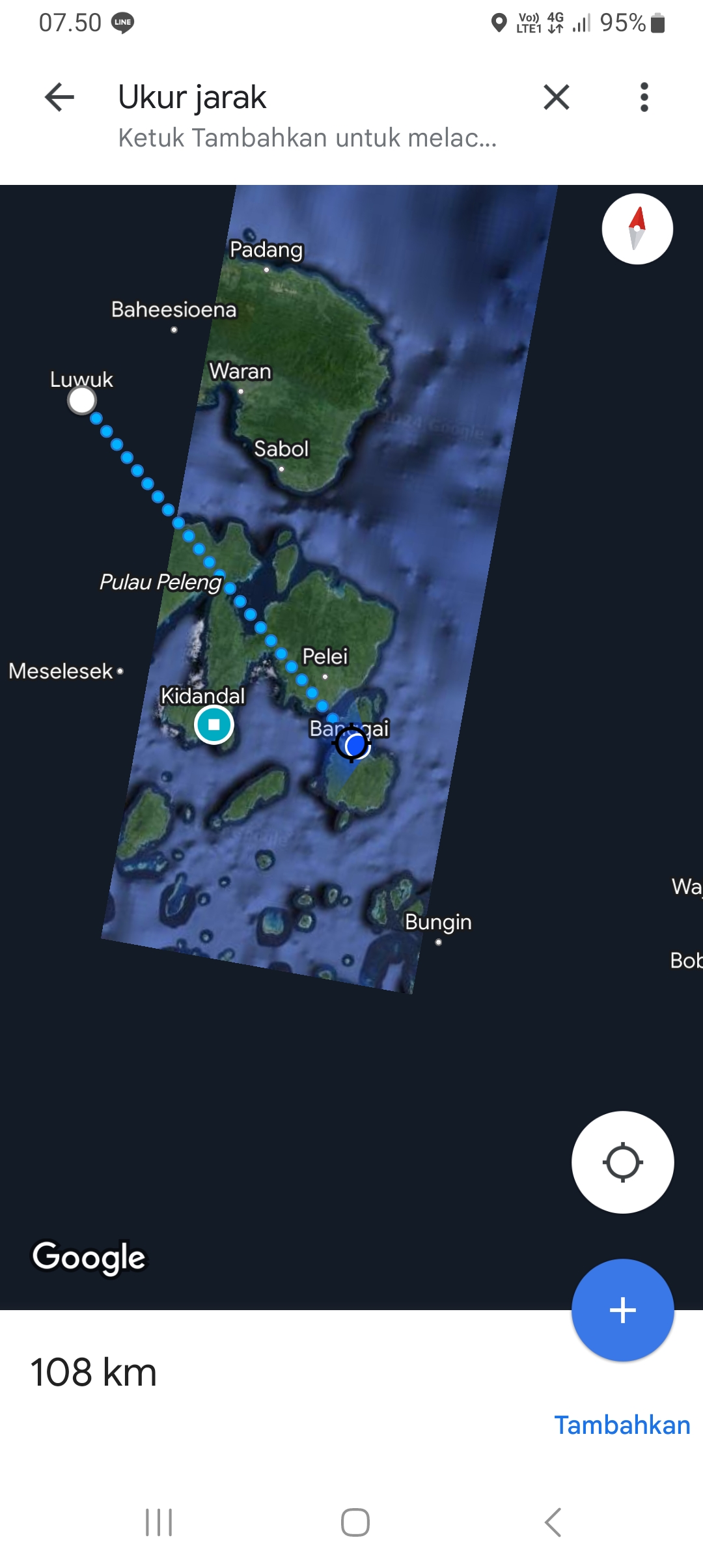Screen dimensions: 703x1568
Task: Go to the phone home screen
Action: coord(355,1522)
